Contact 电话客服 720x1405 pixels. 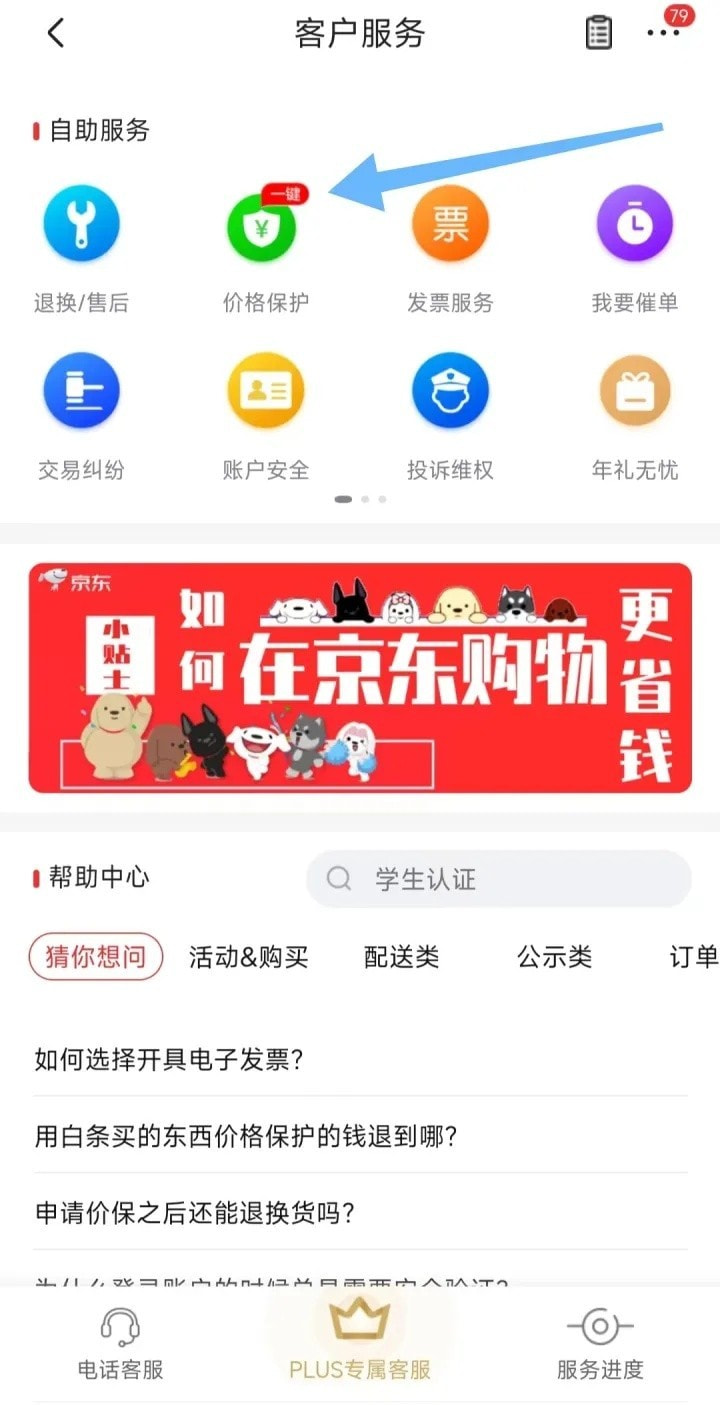pyautogui.click(x=120, y=1345)
